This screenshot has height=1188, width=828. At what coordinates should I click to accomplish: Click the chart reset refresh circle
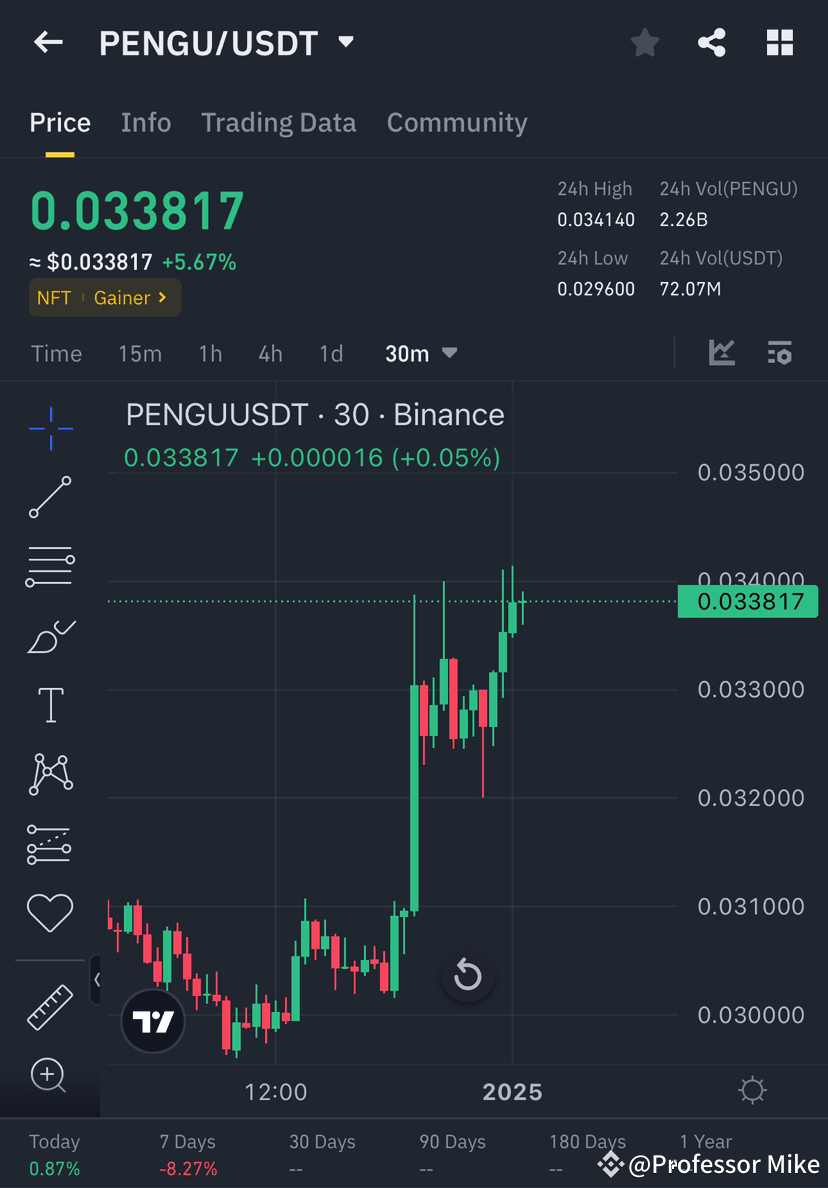pos(468,976)
